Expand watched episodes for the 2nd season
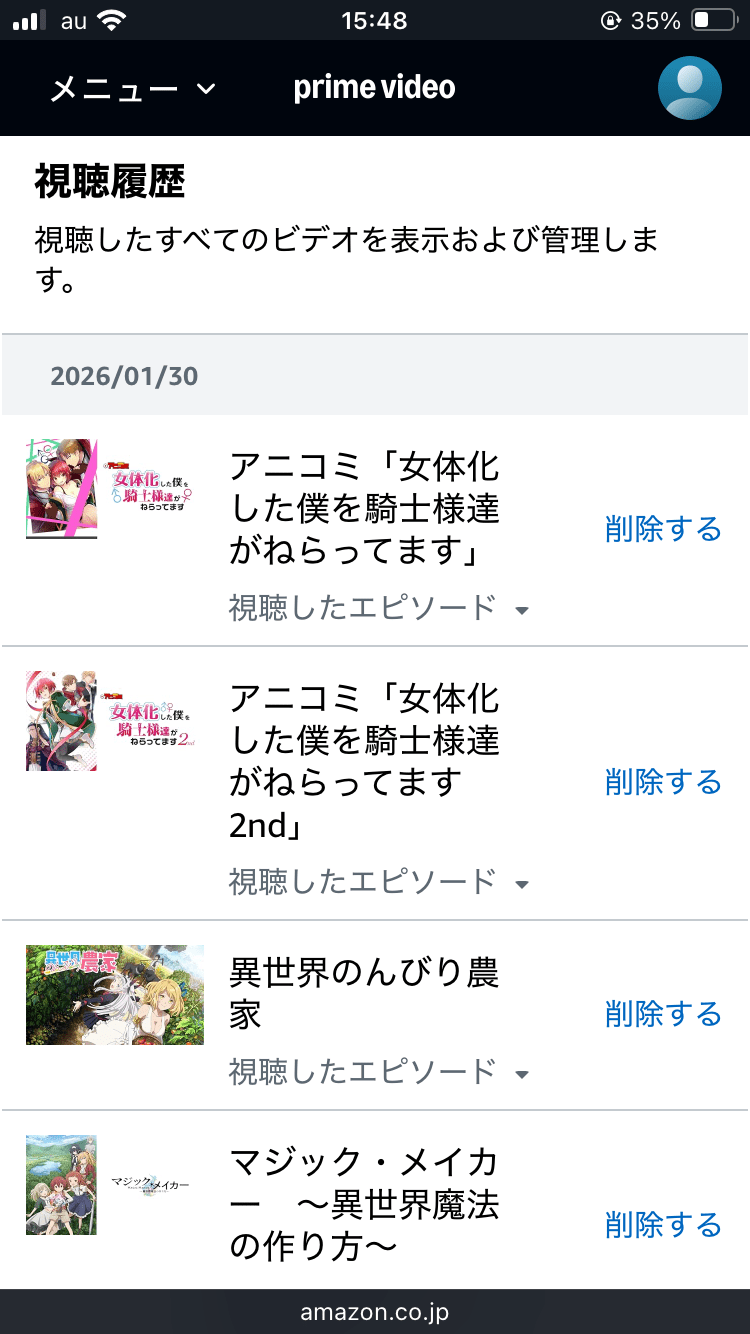This screenshot has width=750, height=1334. click(x=378, y=882)
